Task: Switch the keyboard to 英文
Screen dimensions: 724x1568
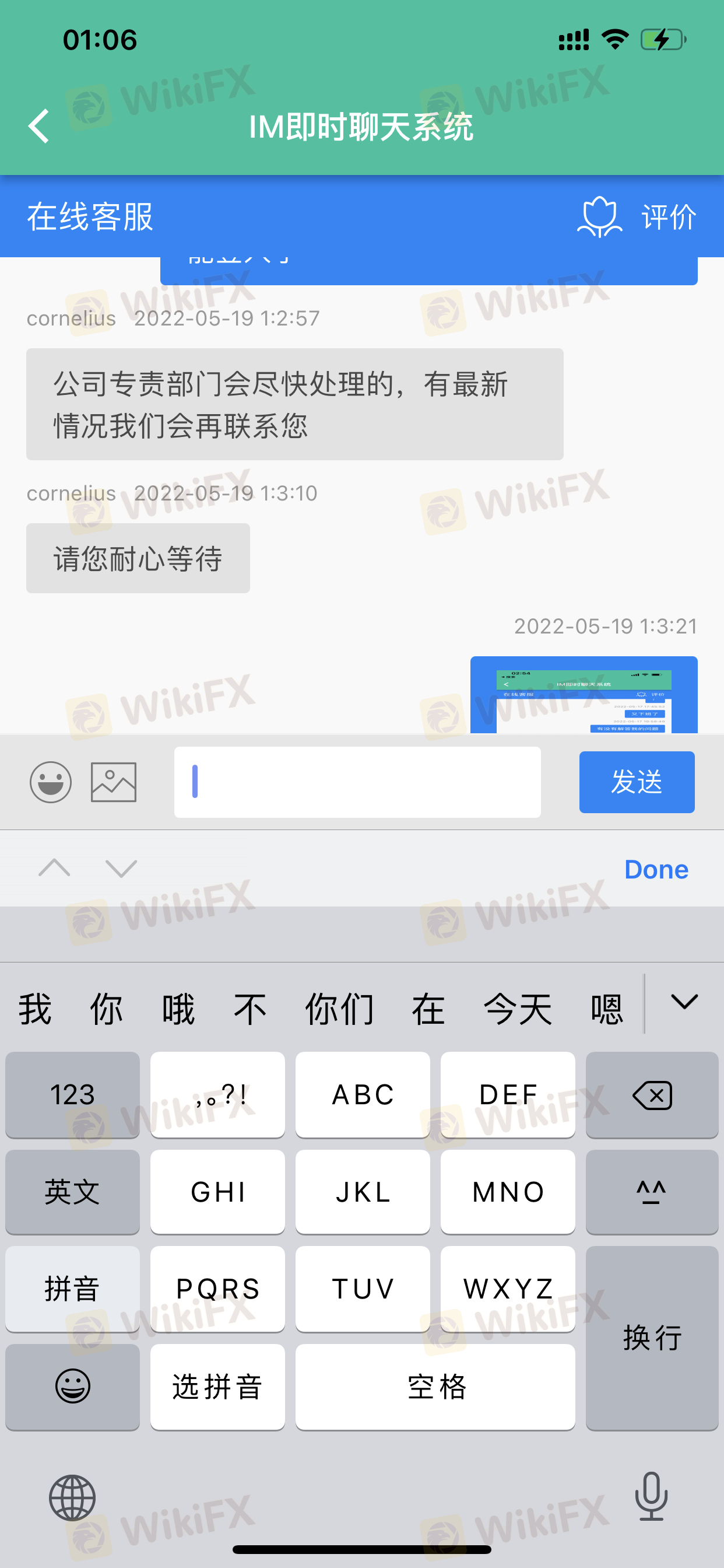Action: point(72,1192)
